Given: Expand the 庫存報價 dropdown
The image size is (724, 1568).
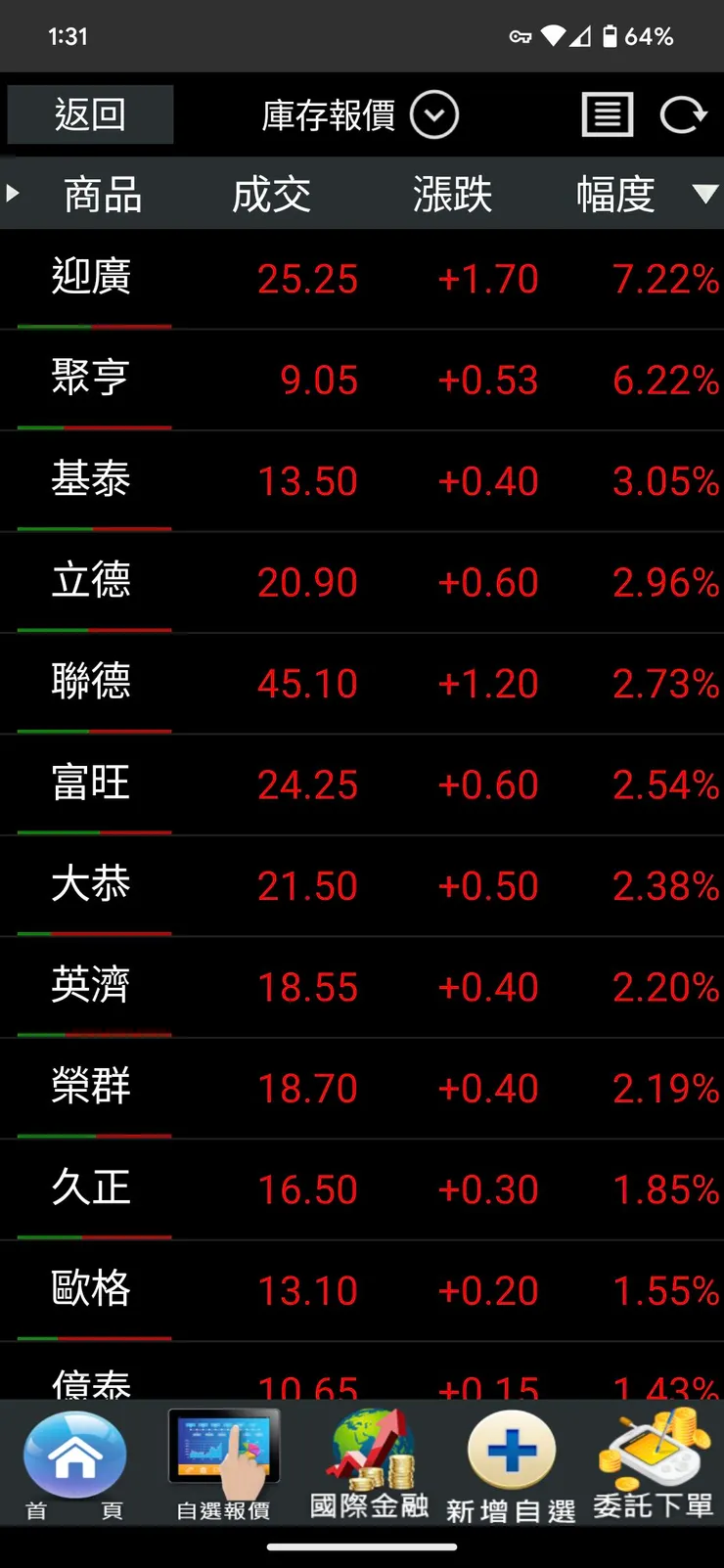Looking at the screenshot, I should coord(359,115).
